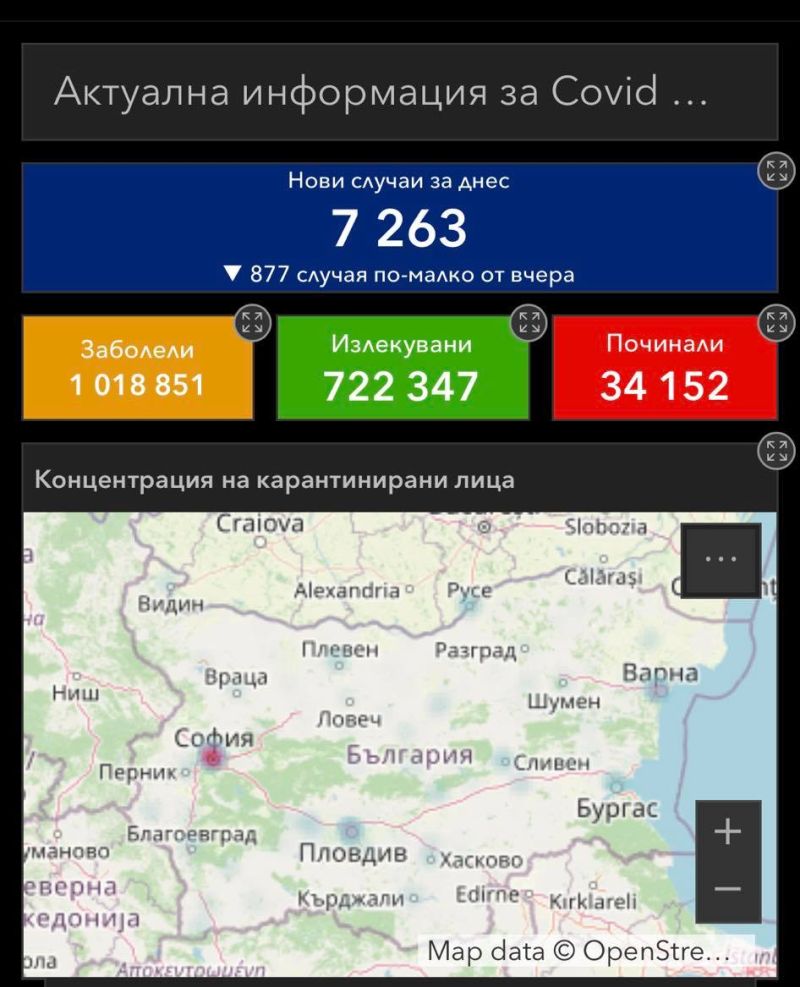Screen dimensions: 800x987
Task: Expand the quarantine concentration map panel
Action: point(776,450)
